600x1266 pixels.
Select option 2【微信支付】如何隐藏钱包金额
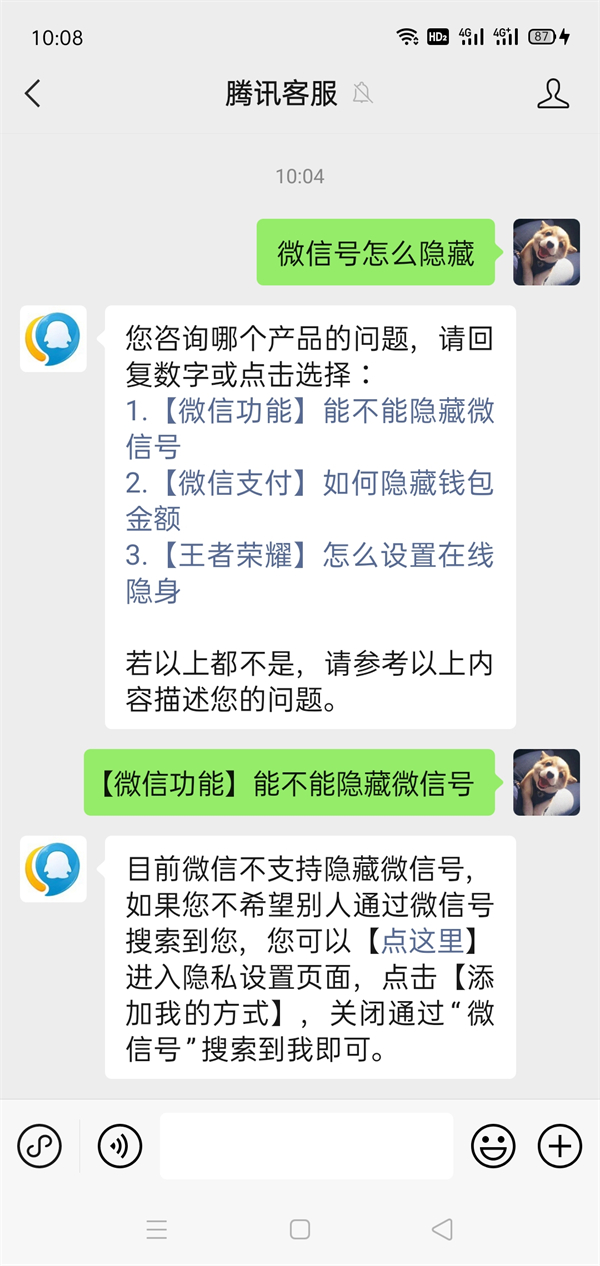(x=310, y=500)
